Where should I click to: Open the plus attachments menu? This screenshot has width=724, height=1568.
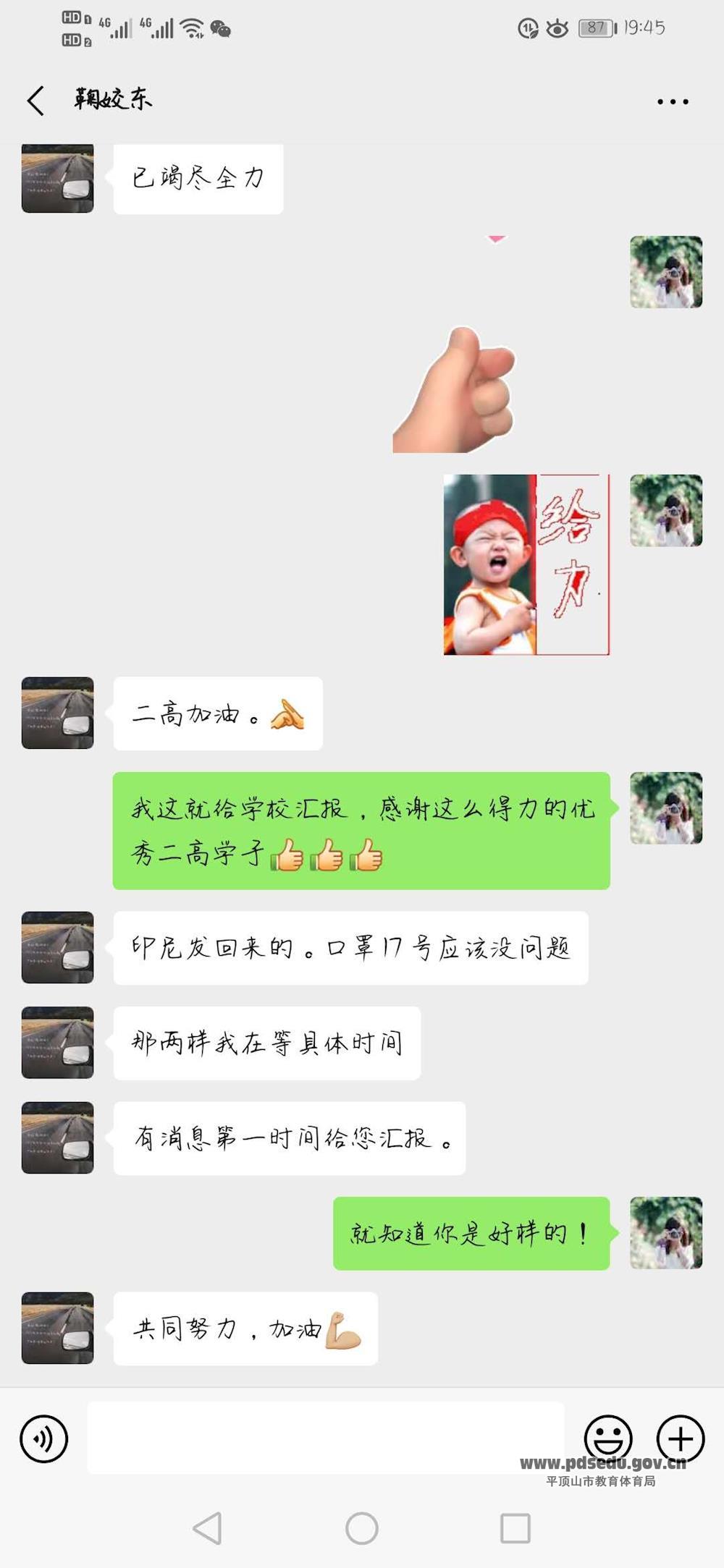680,1438
